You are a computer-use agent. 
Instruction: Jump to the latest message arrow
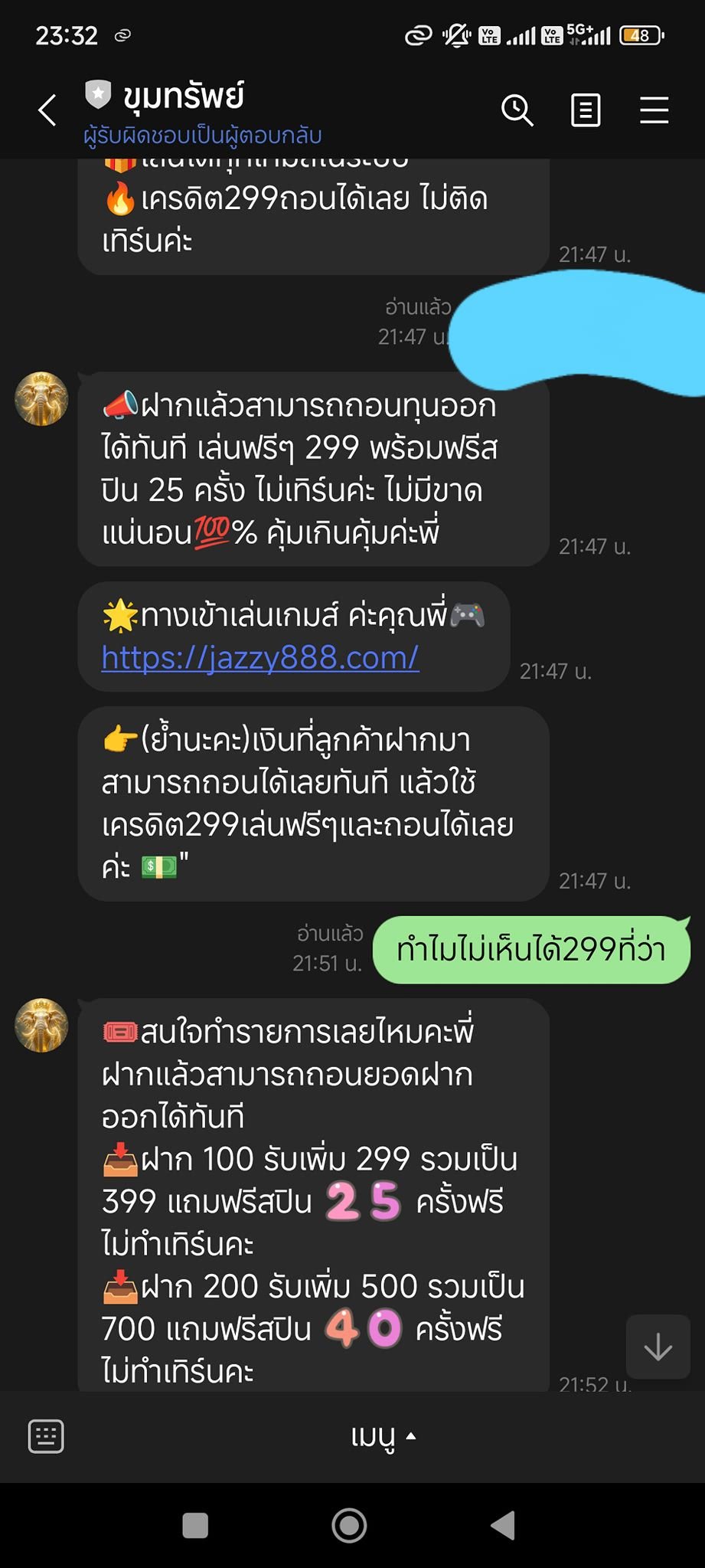click(x=658, y=1347)
